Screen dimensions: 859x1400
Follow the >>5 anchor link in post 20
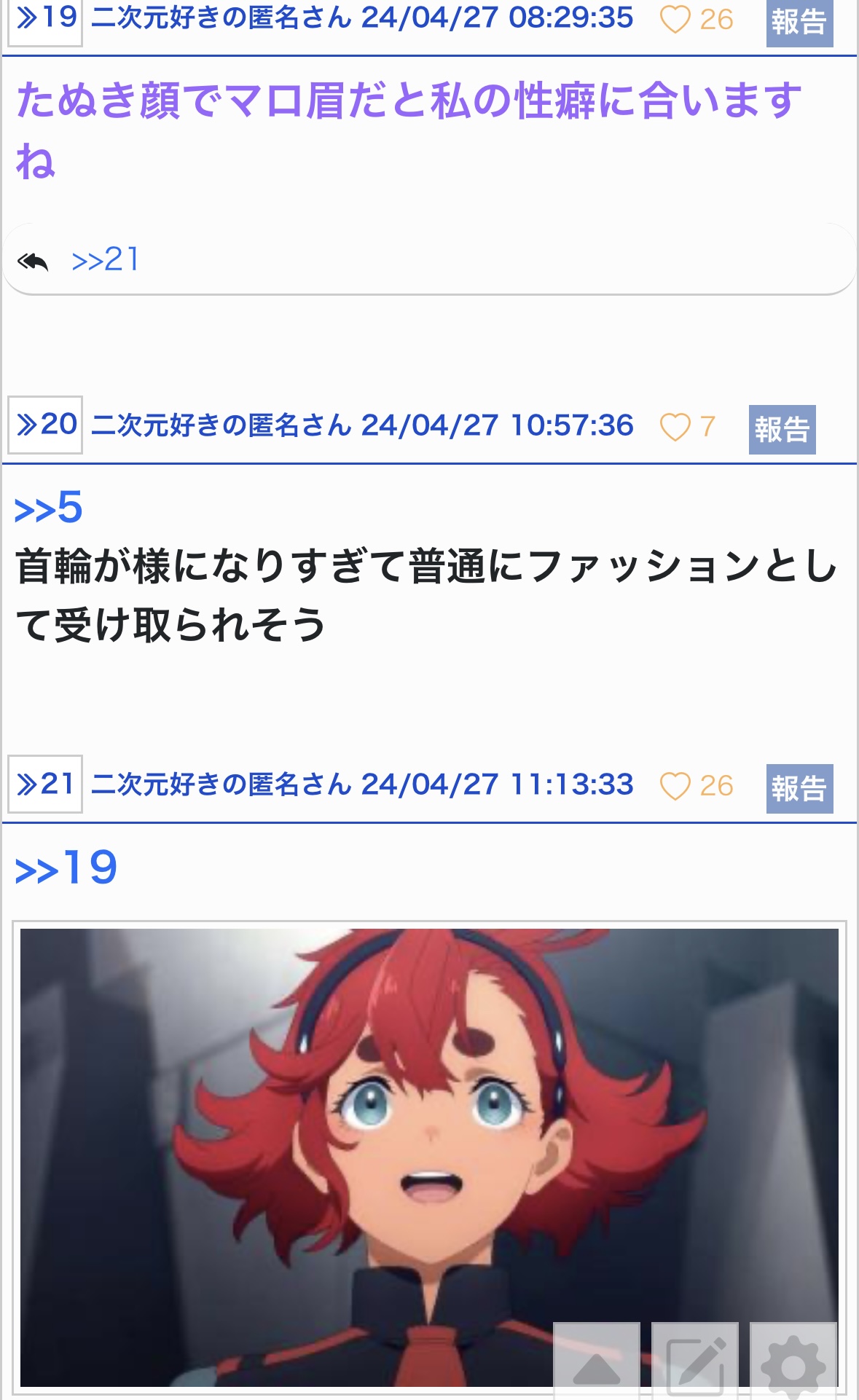point(49,508)
